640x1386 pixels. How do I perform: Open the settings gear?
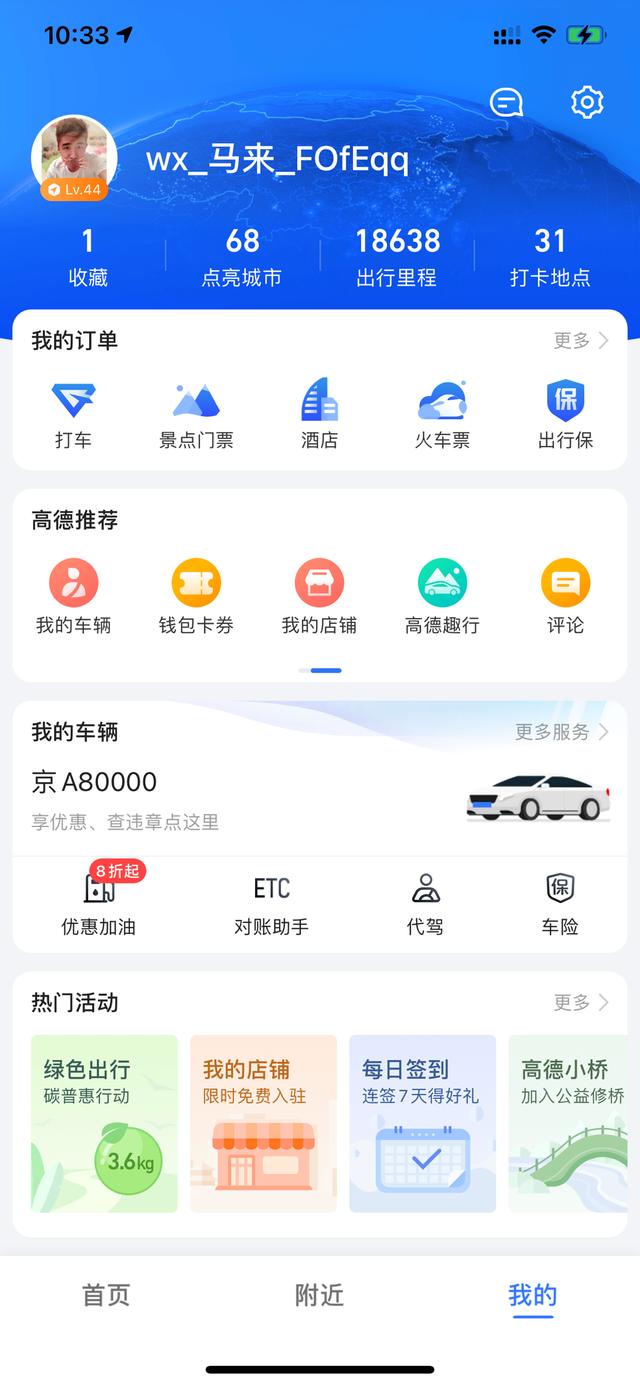click(587, 102)
